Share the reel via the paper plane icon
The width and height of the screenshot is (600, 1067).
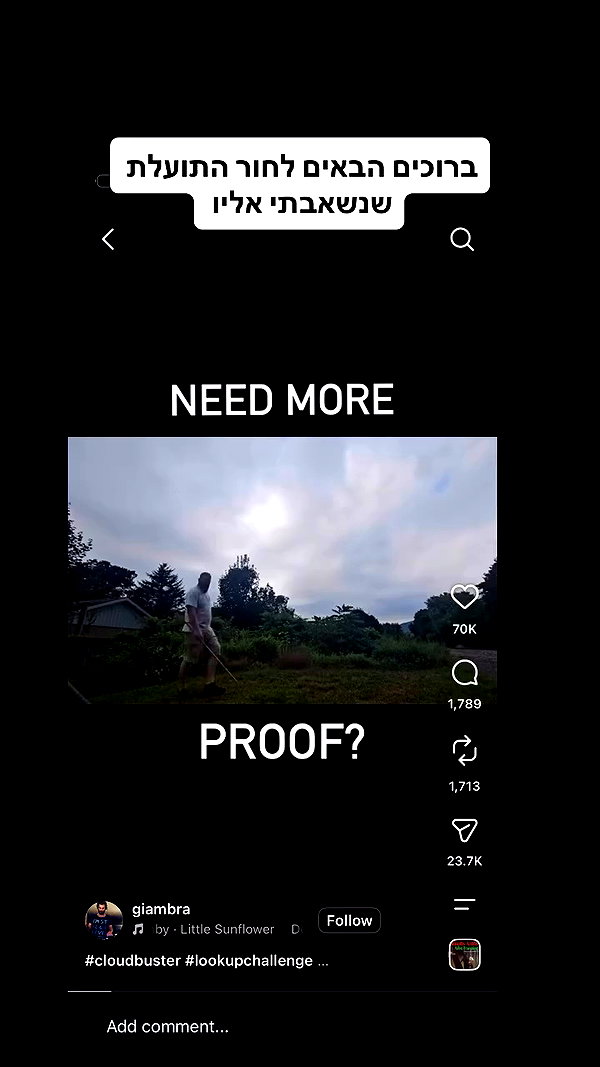point(465,830)
